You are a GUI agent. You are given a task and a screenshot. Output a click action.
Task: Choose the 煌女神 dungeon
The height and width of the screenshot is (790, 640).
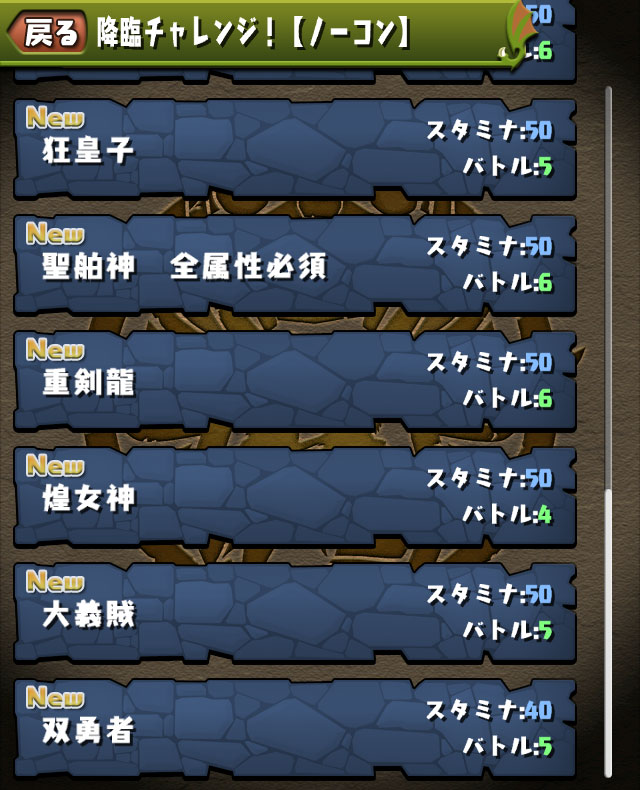pyautogui.click(x=295, y=497)
